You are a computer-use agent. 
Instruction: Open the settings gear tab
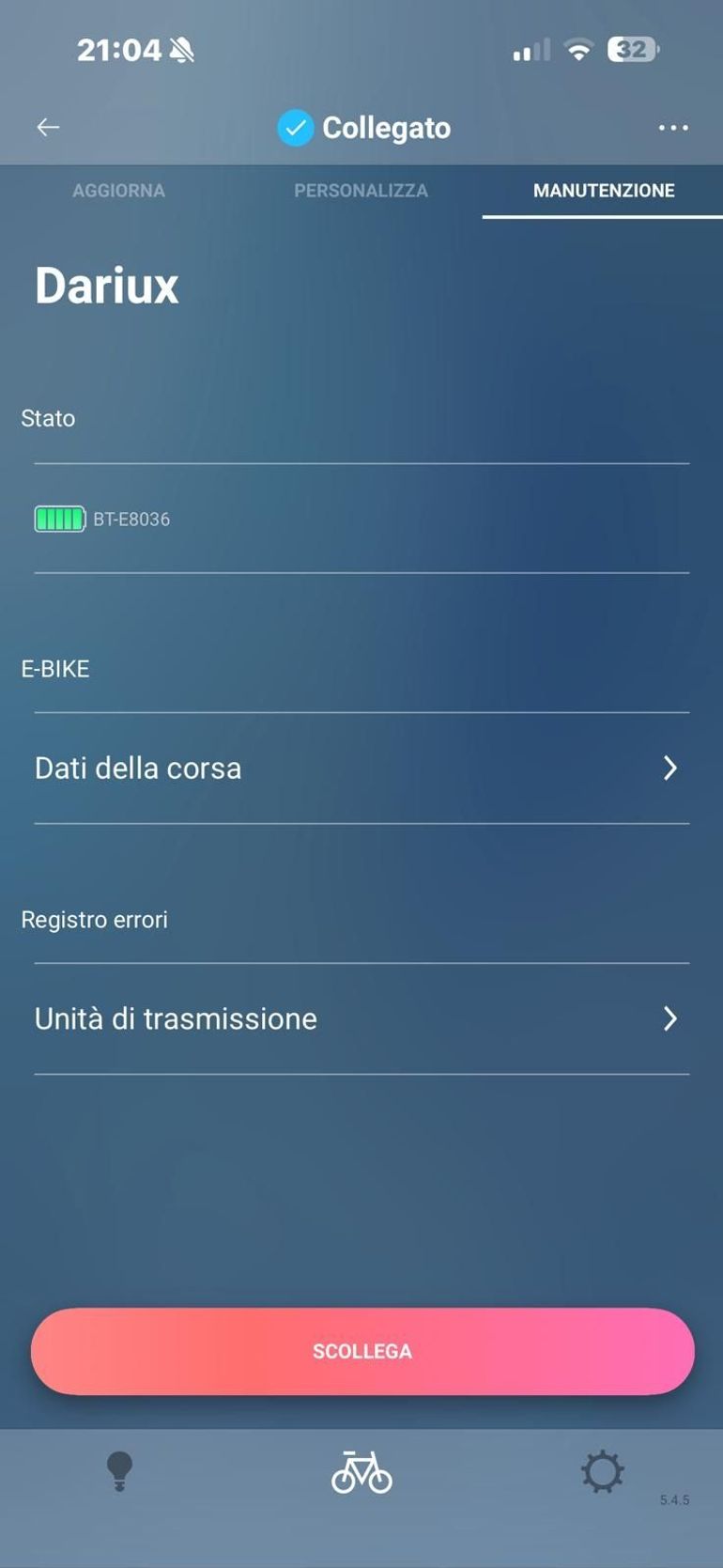click(602, 1471)
